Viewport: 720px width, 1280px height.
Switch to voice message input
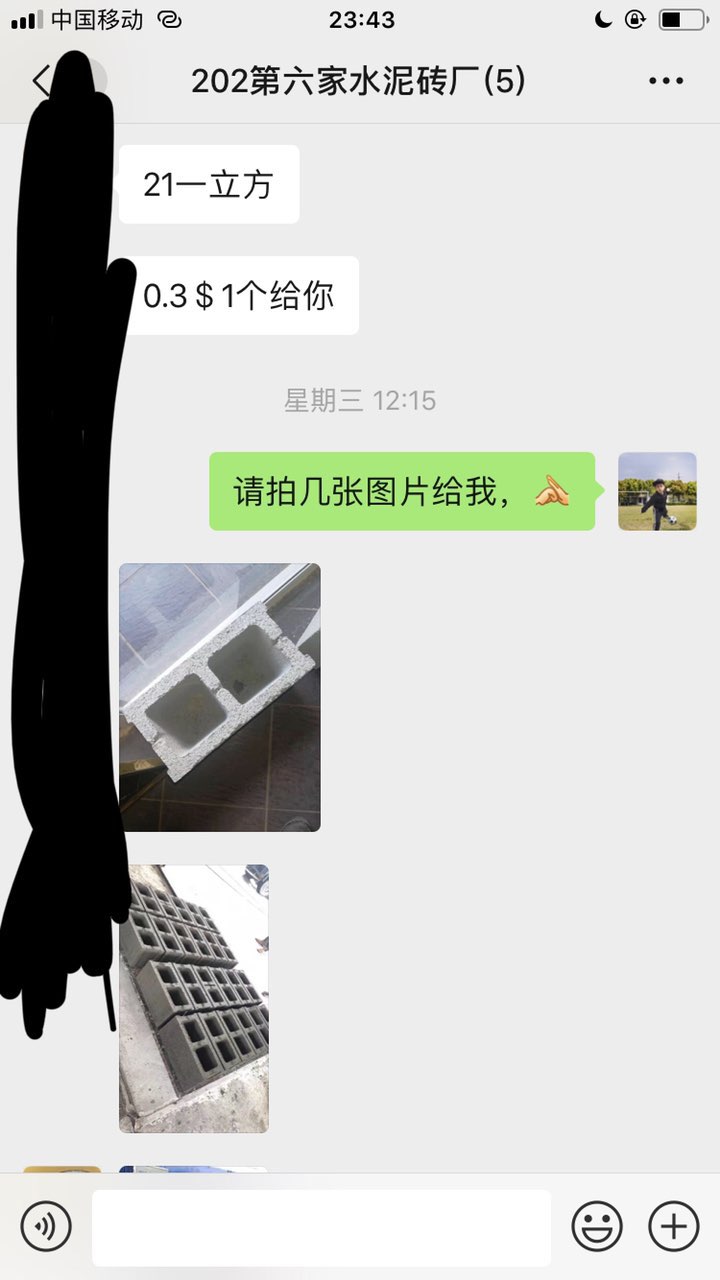click(x=46, y=1226)
